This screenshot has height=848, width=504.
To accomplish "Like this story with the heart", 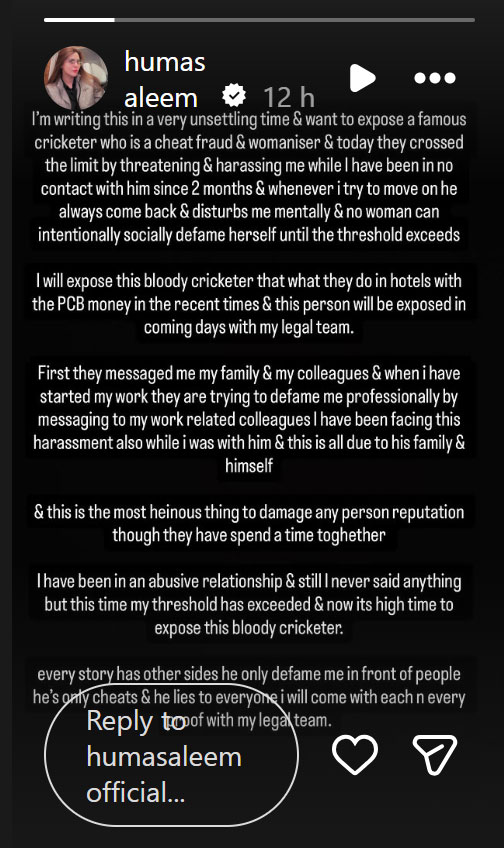I will coord(355,754).
